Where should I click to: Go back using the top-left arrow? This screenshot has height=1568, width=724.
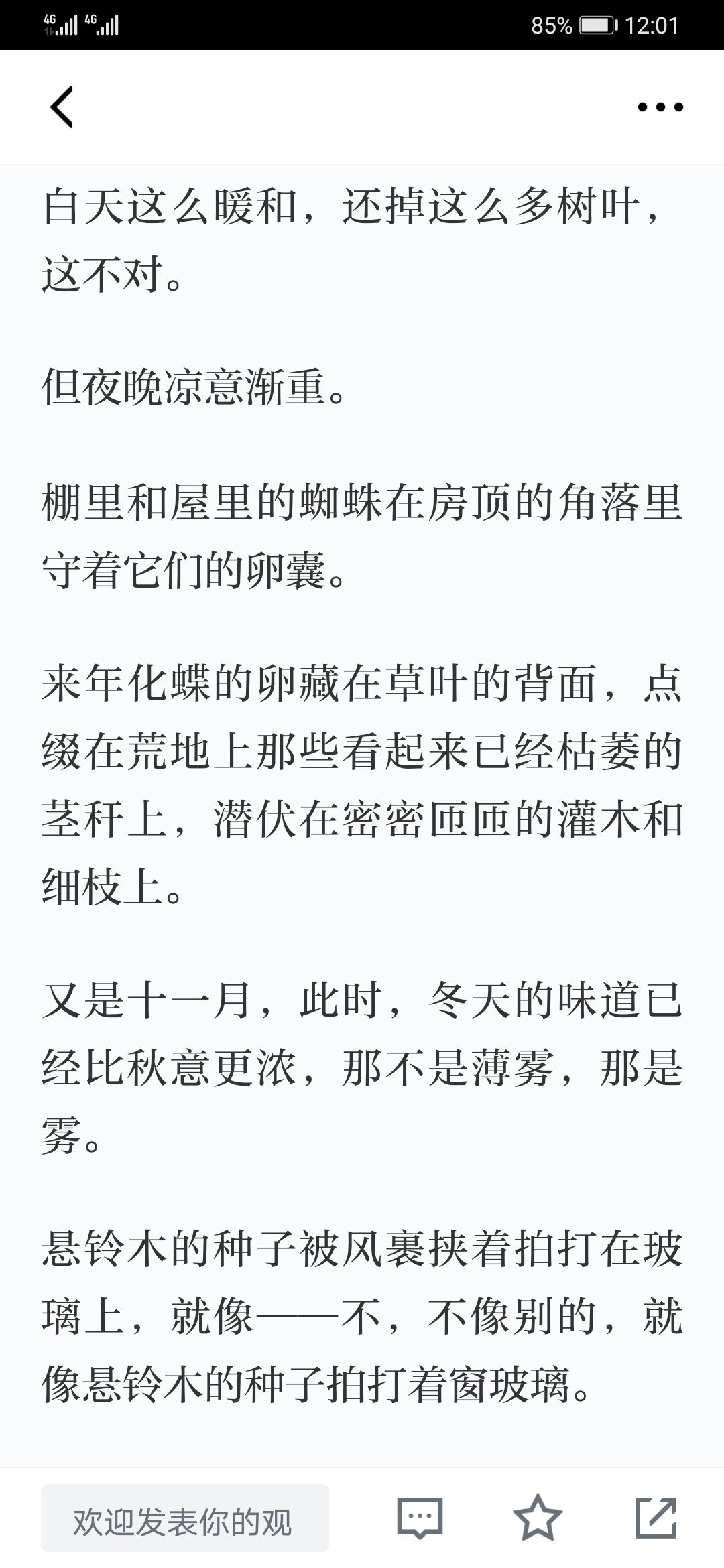[x=62, y=107]
